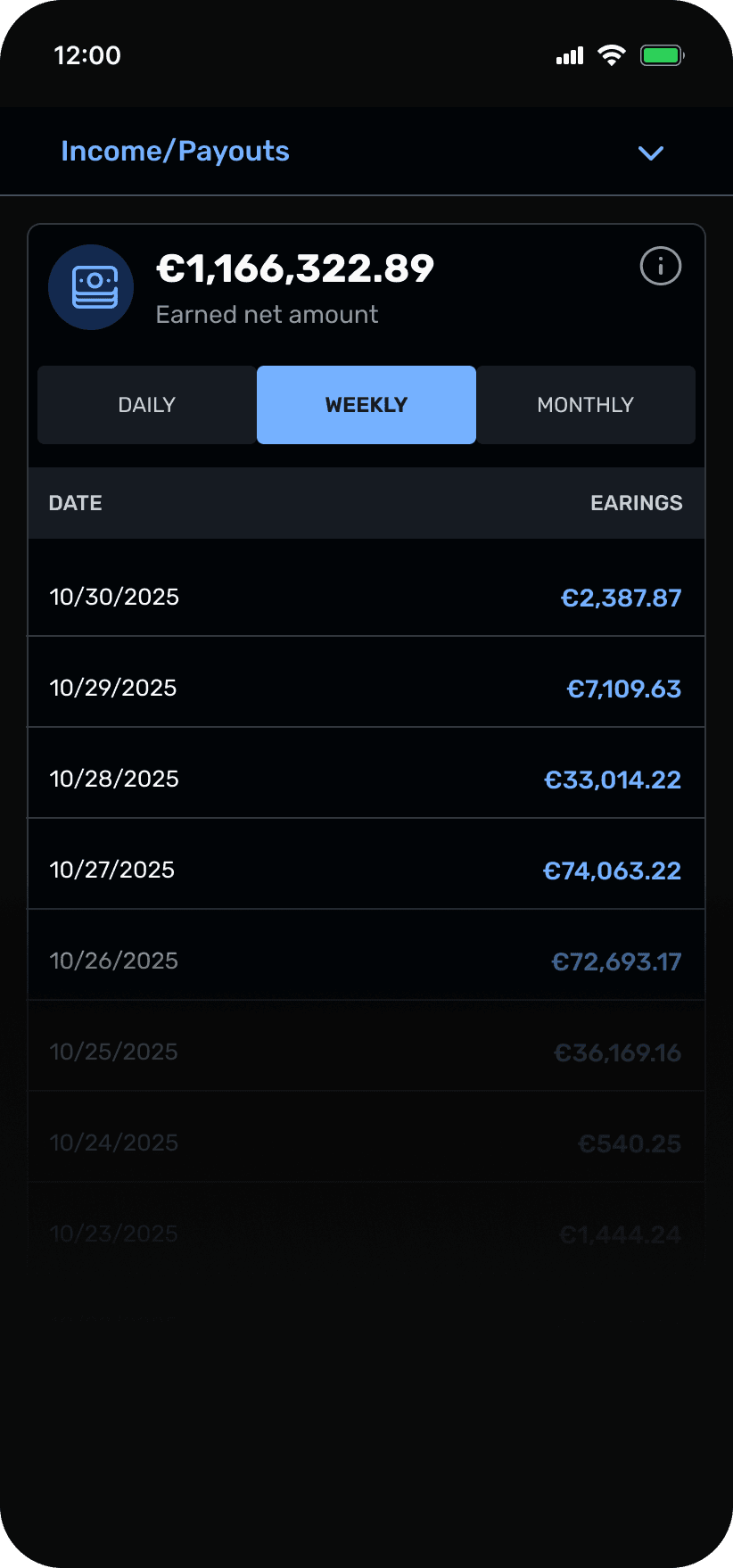
Task: Click the Income/Payouts header link
Action: (x=175, y=151)
